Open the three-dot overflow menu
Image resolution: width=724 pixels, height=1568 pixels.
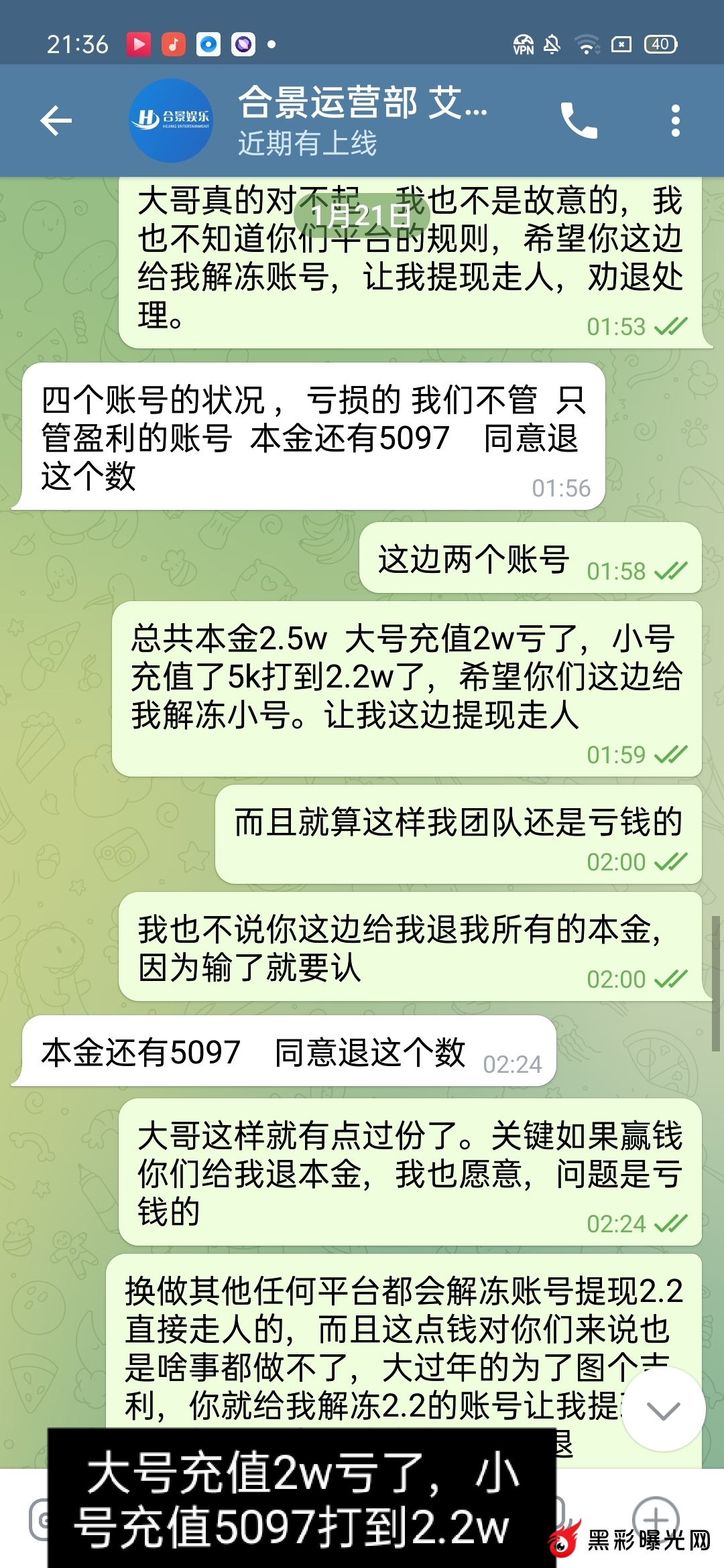[x=675, y=121]
